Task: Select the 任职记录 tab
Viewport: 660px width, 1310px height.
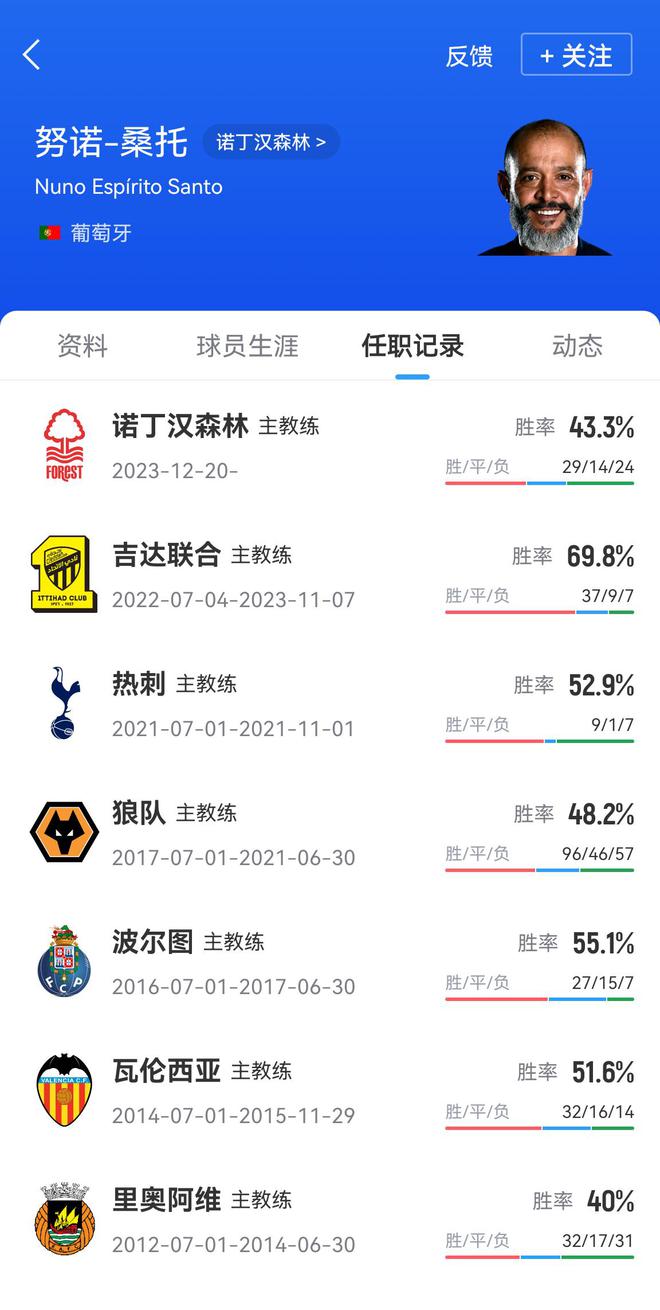Action: pyautogui.click(x=412, y=346)
